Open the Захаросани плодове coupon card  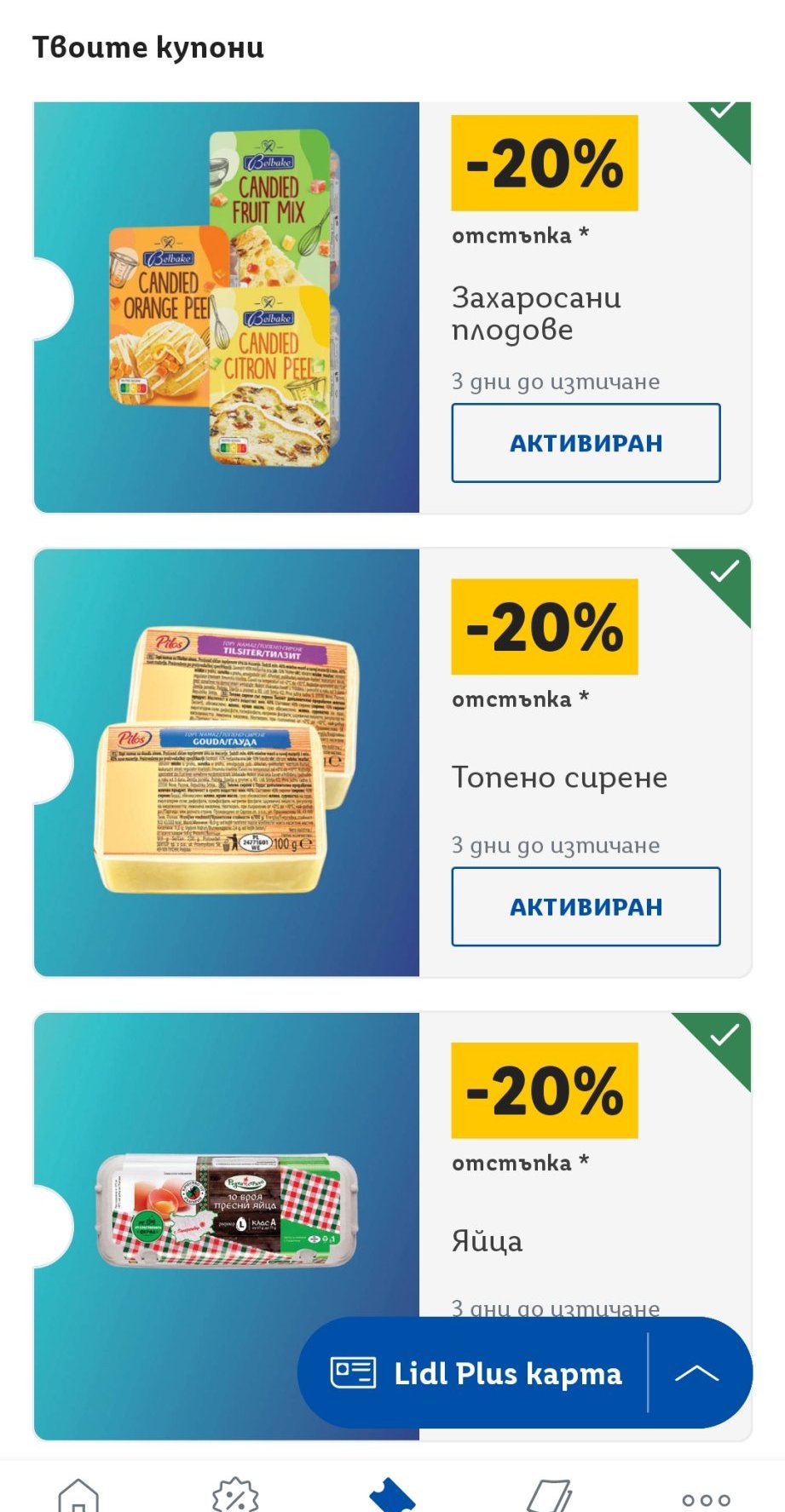coord(392,308)
